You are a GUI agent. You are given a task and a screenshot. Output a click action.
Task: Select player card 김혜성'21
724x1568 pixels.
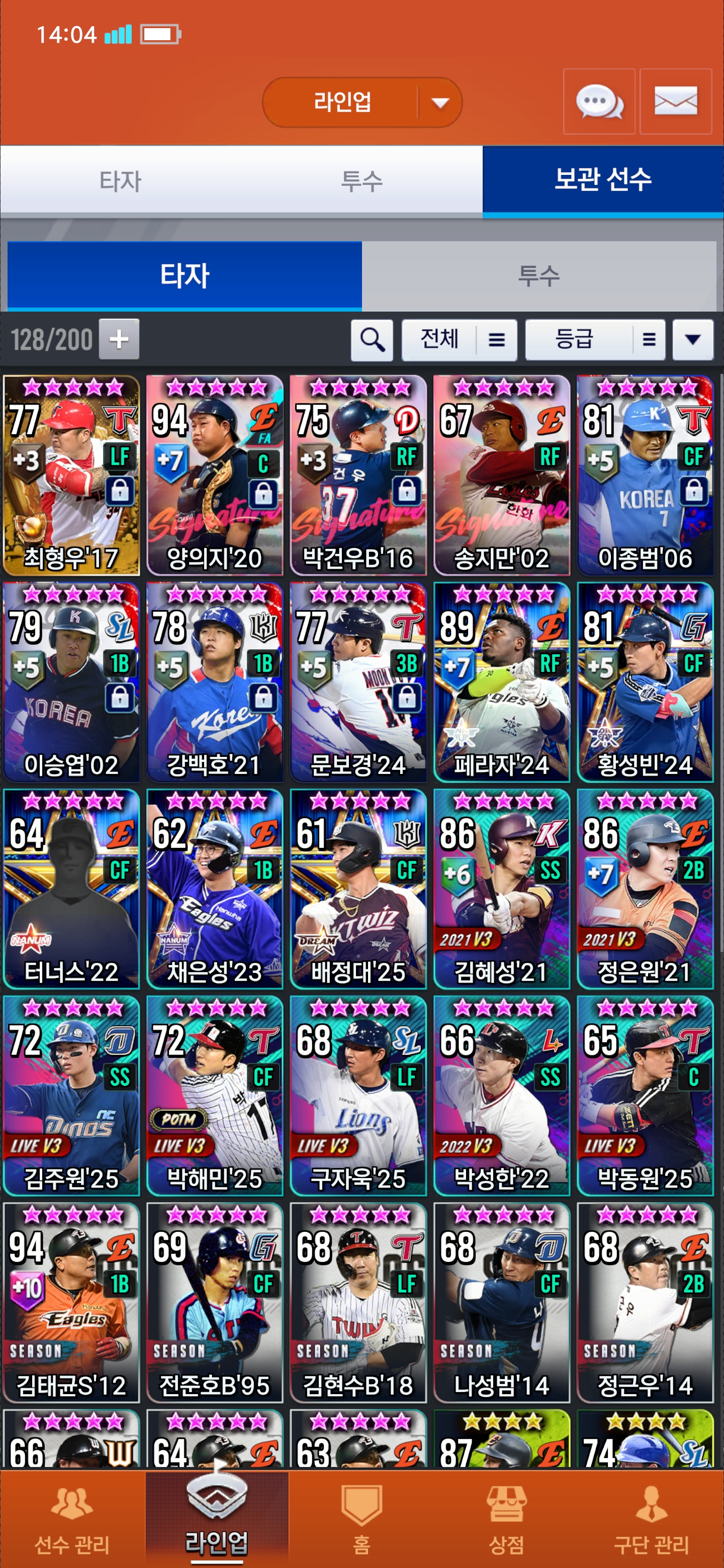tap(501, 889)
